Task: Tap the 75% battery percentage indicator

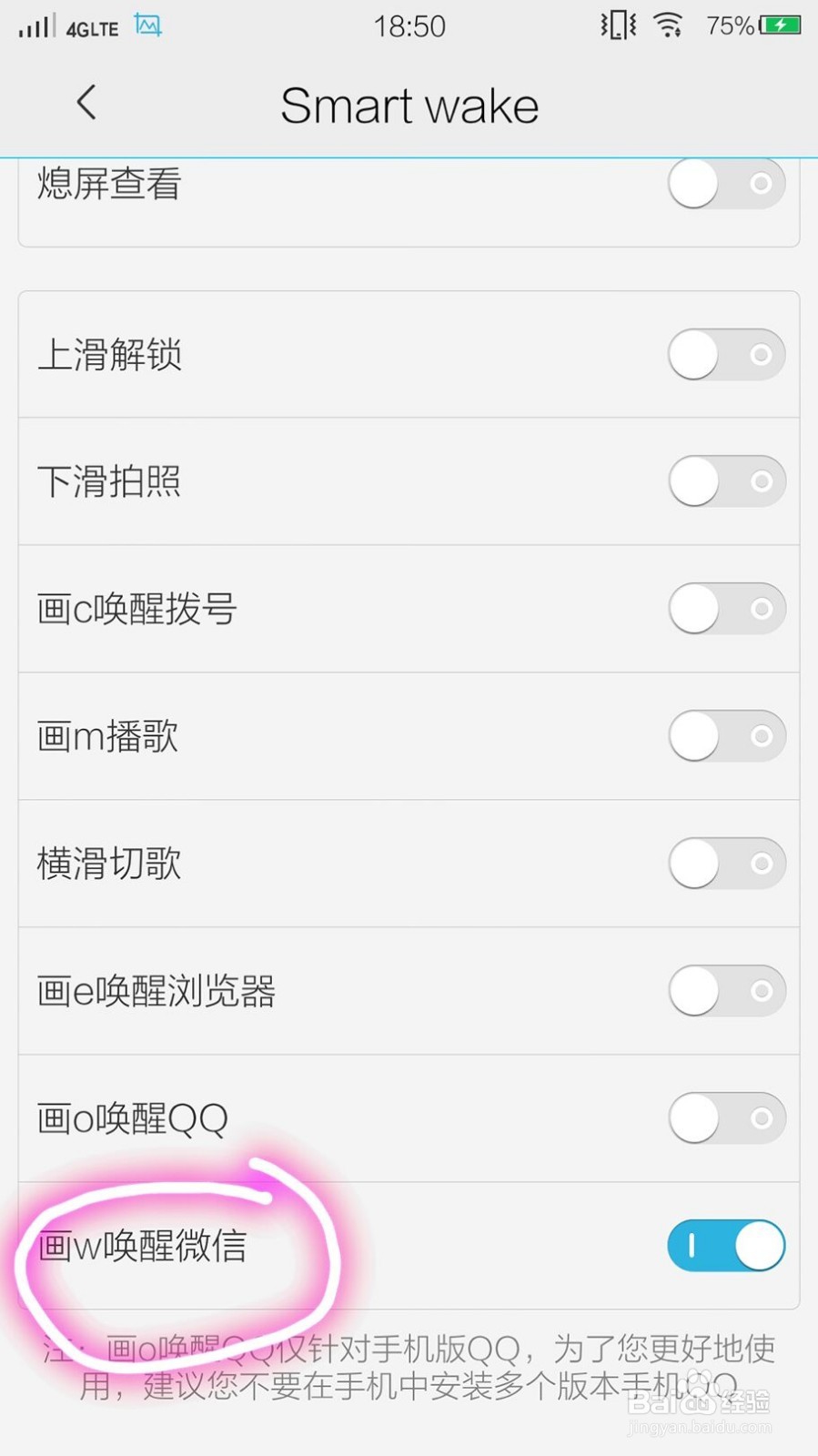Action: [x=730, y=25]
